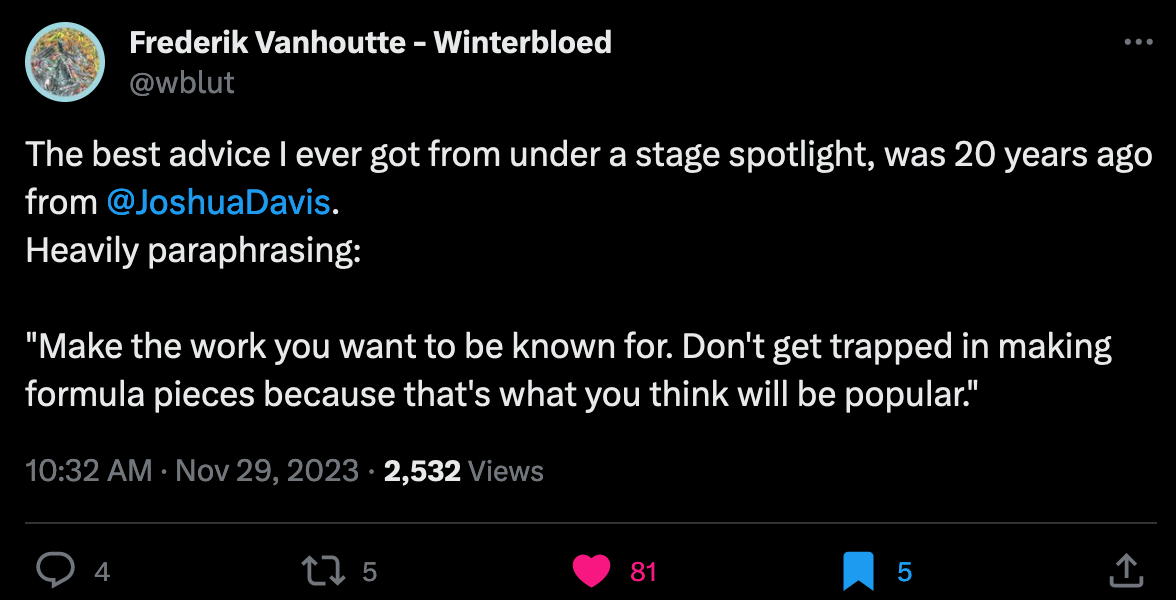
Task: Open Frederik Vanhoutte's profile picture
Action: click(x=64, y=62)
